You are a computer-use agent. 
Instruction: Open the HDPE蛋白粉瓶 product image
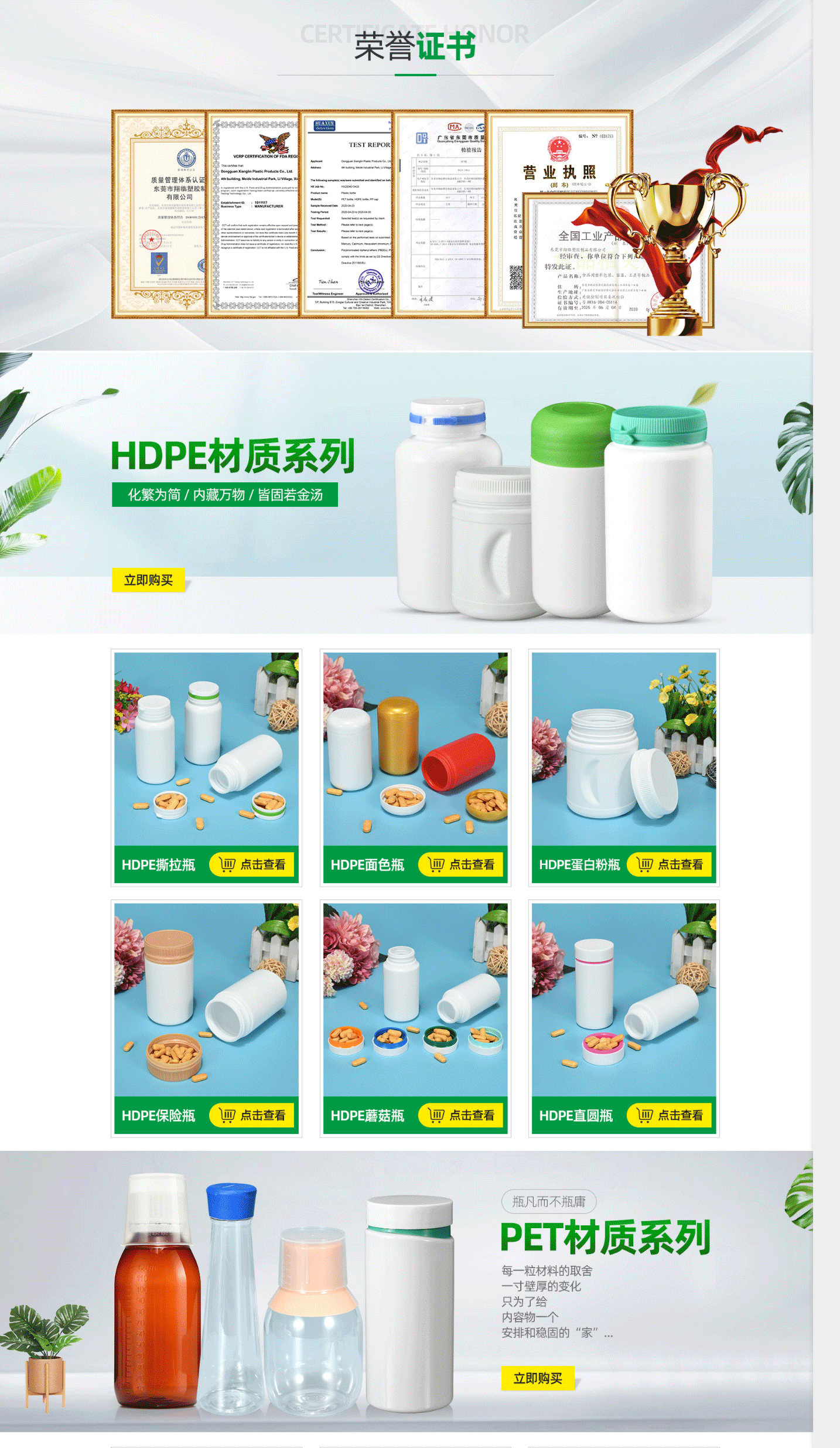623,749
